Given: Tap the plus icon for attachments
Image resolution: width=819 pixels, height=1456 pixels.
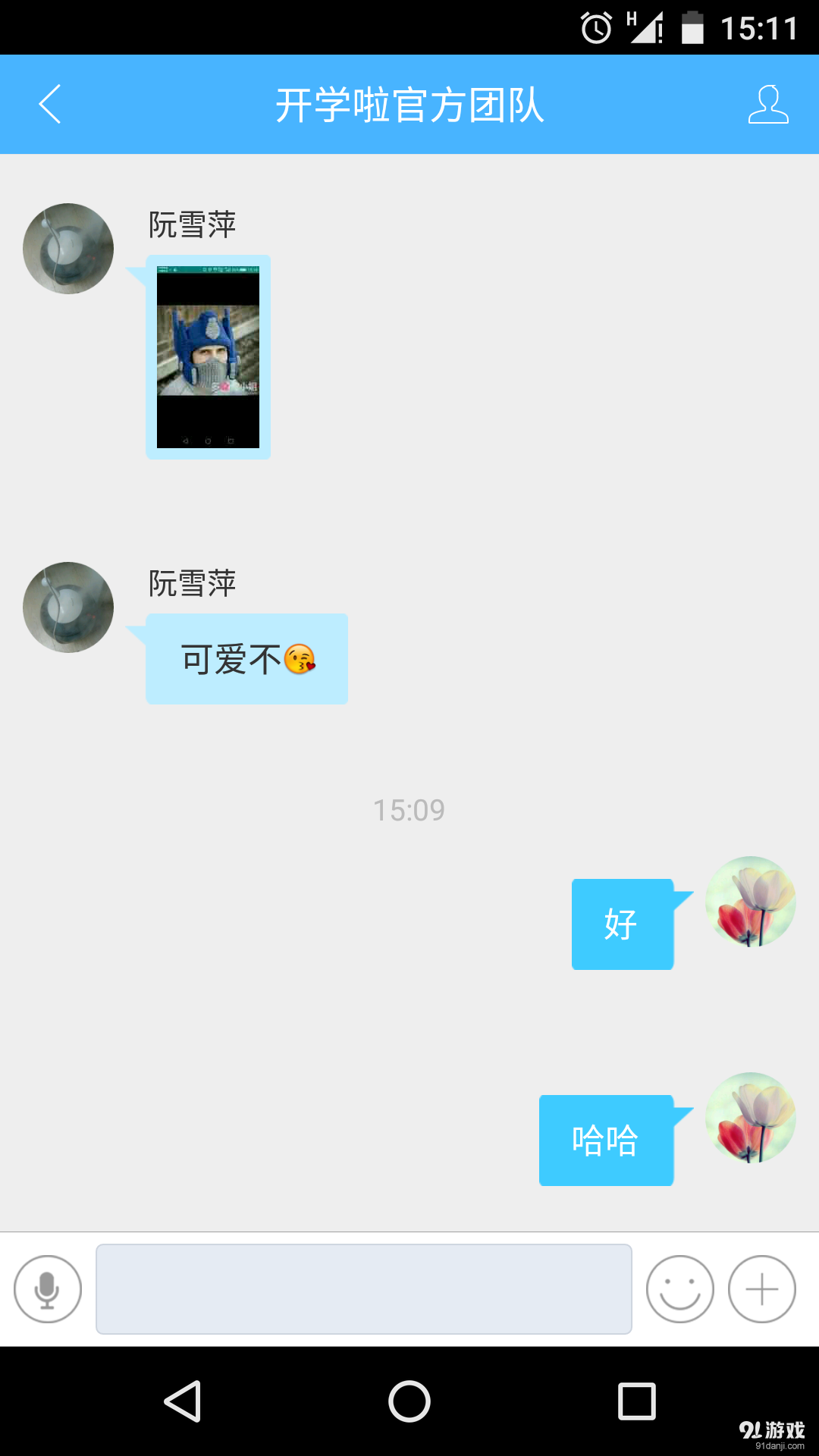Looking at the screenshot, I should (761, 1288).
